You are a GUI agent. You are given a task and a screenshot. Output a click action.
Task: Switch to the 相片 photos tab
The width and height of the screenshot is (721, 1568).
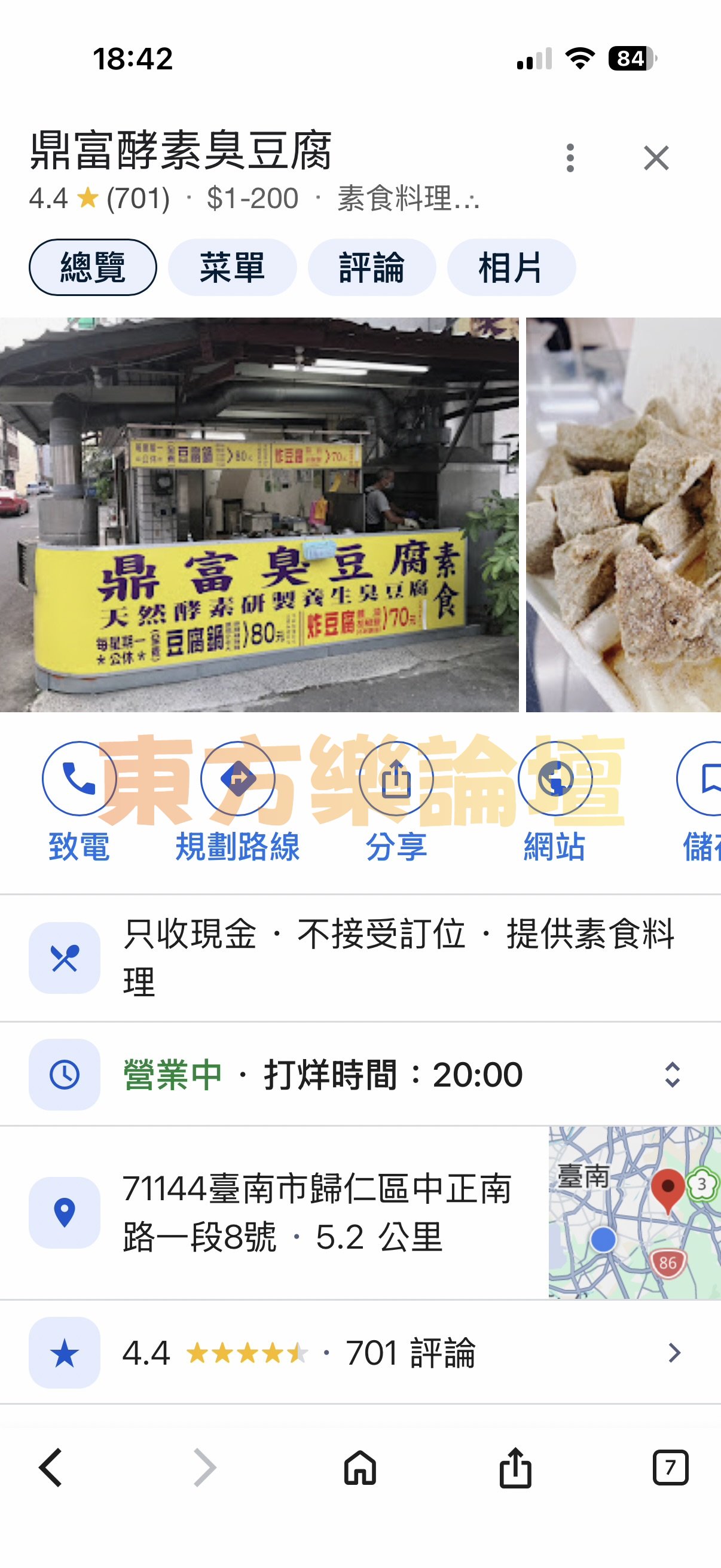(x=511, y=267)
